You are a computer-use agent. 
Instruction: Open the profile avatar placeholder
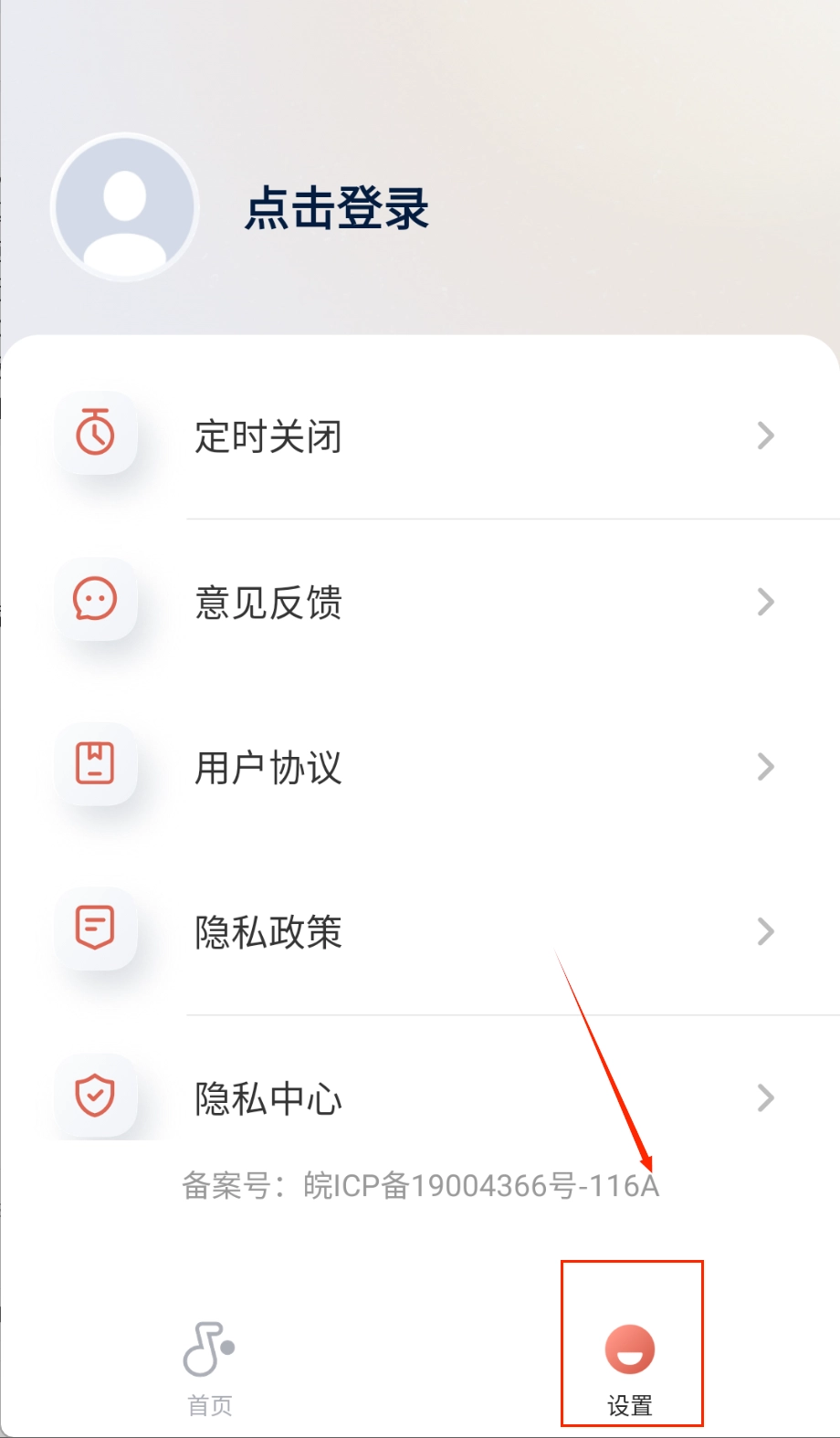point(125,208)
